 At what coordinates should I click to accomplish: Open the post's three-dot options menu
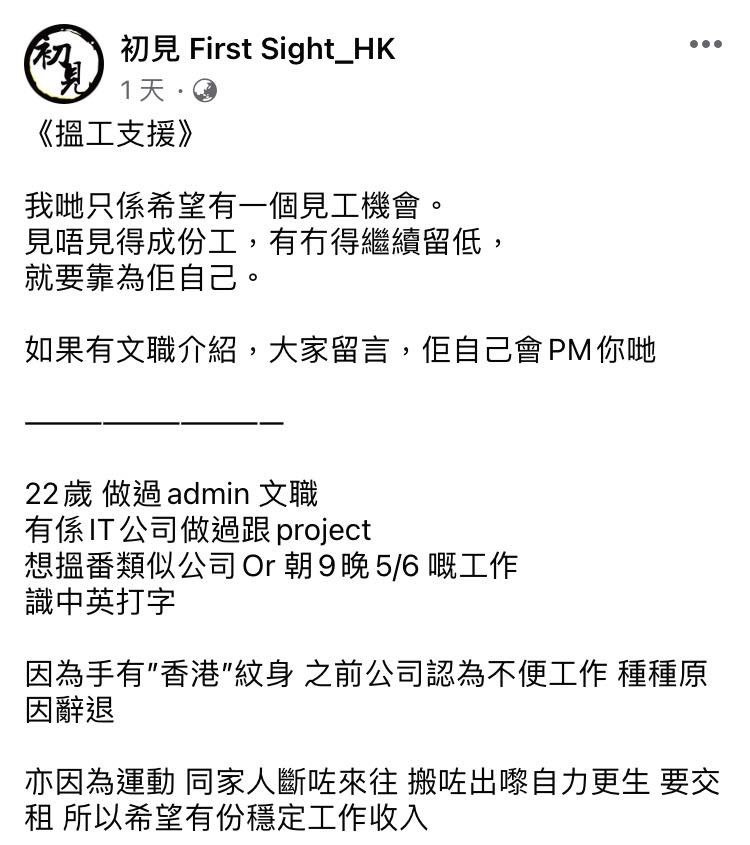(705, 45)
